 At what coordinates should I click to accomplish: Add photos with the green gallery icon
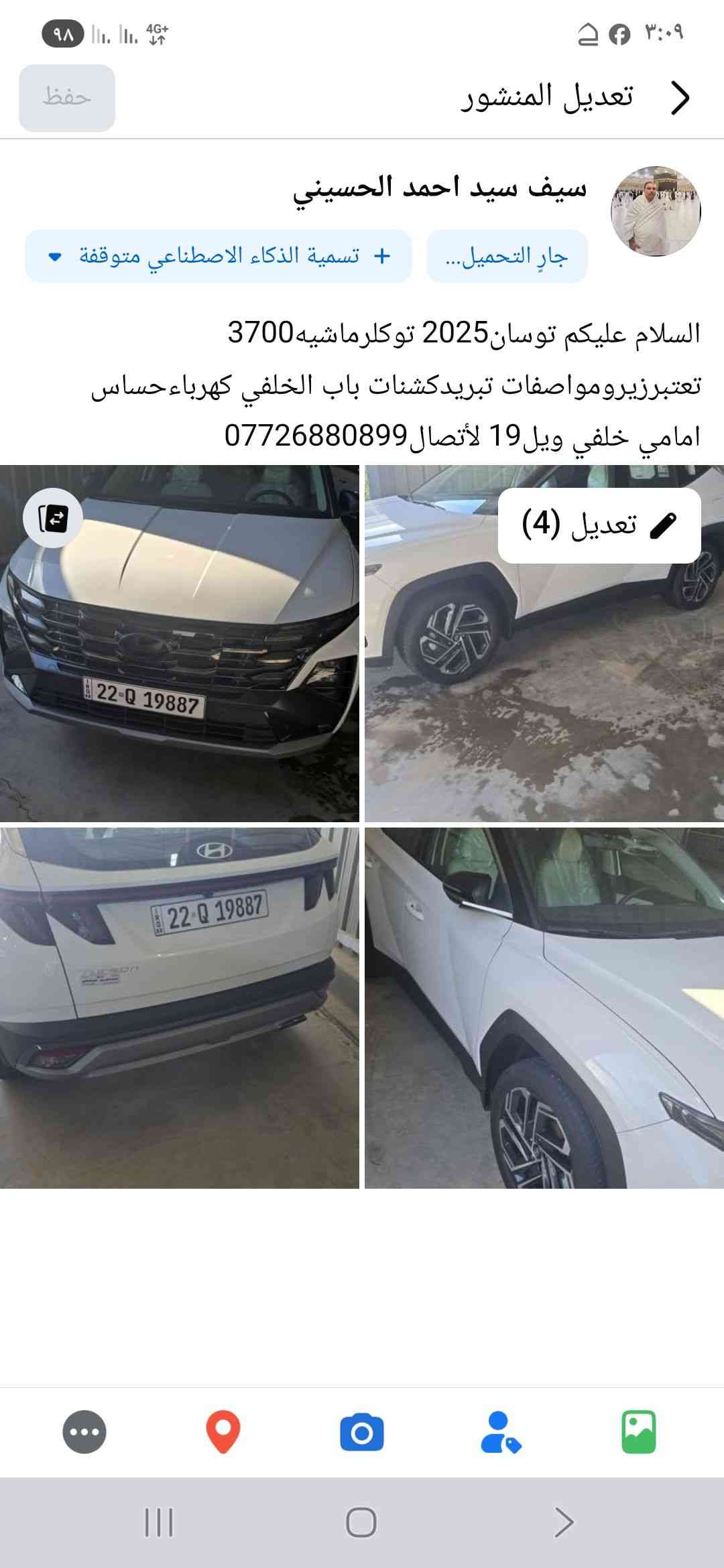638,1432
